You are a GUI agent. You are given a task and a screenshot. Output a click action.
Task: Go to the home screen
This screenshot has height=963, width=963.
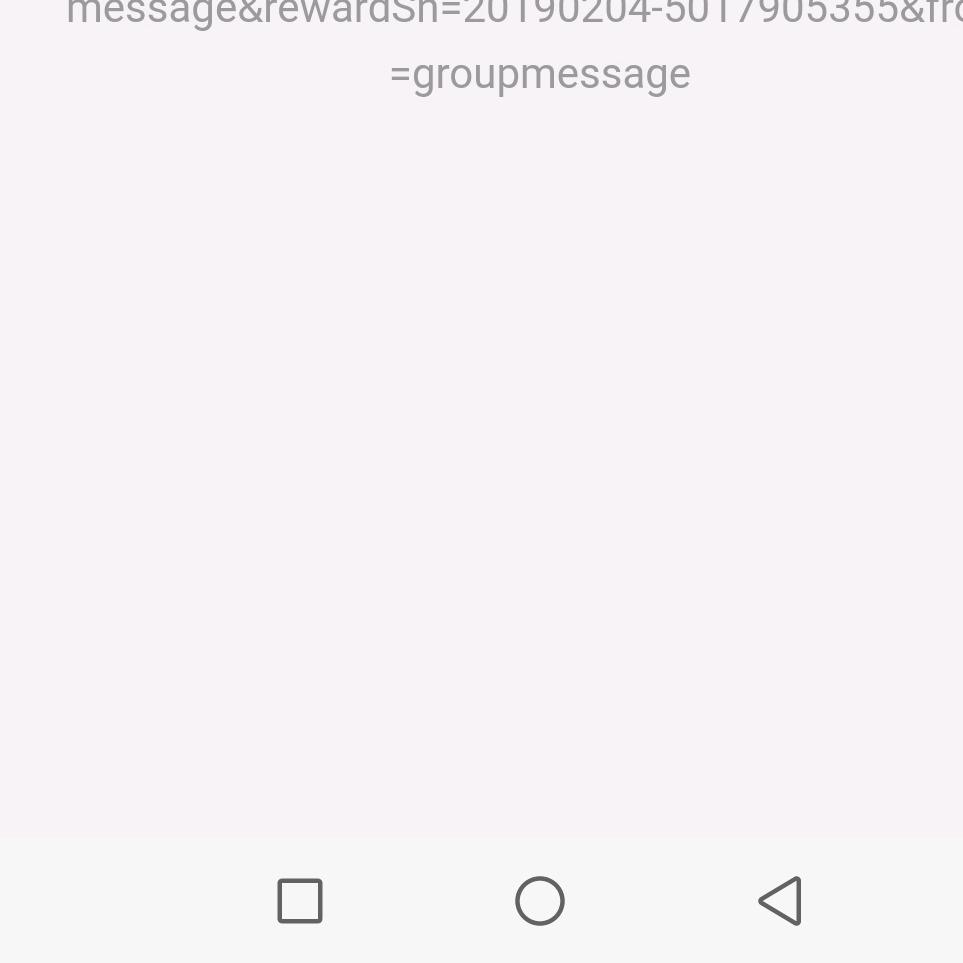coord(540,901)
